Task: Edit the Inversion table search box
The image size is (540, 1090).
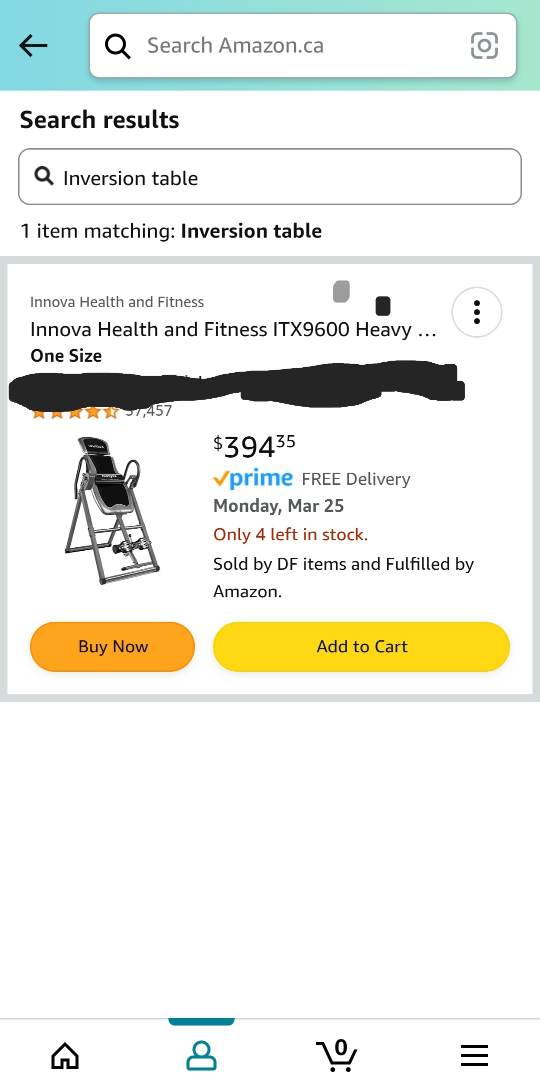Action: coord(270,177)
